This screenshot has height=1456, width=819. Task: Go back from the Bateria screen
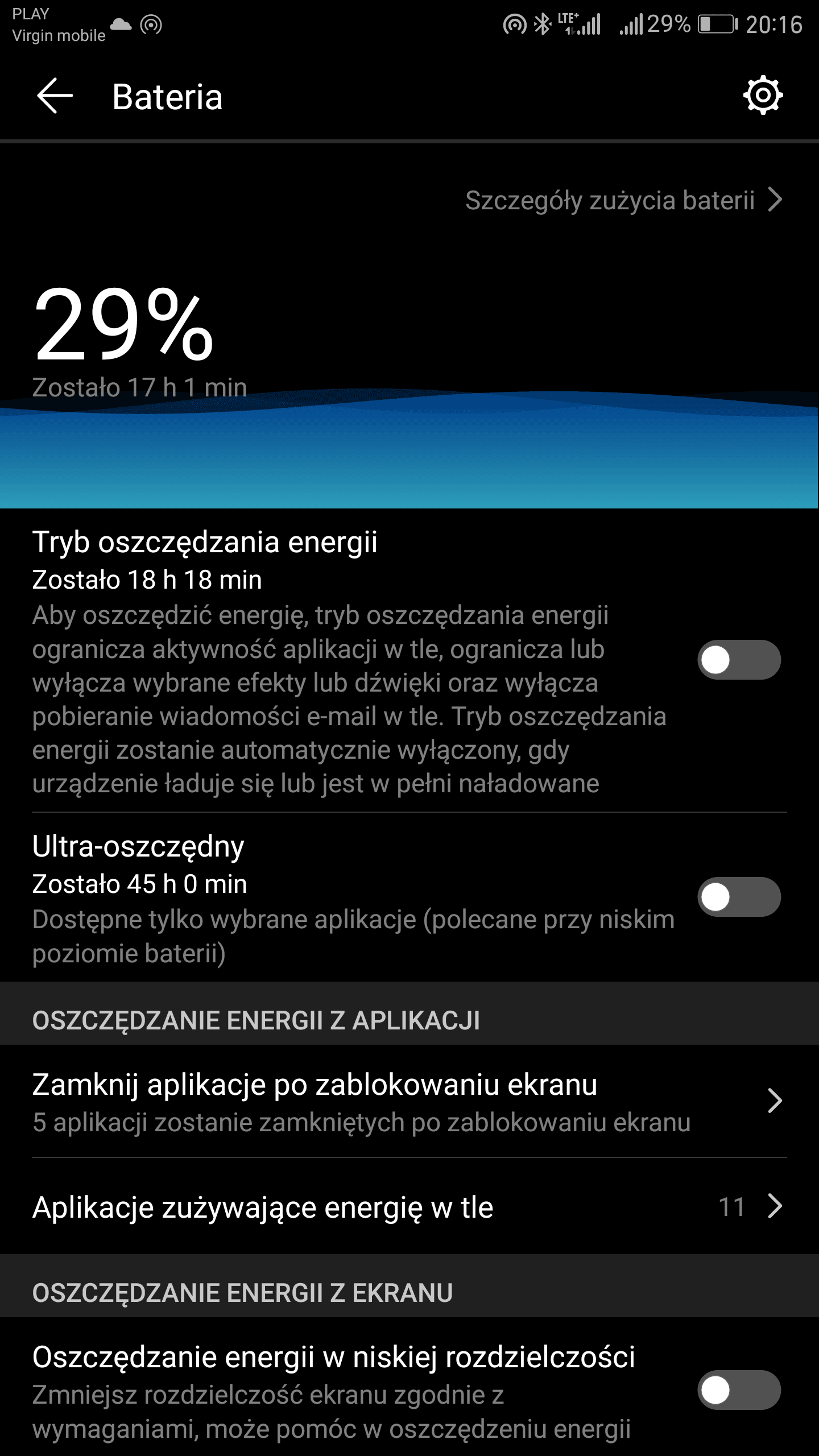click(55, 96)
